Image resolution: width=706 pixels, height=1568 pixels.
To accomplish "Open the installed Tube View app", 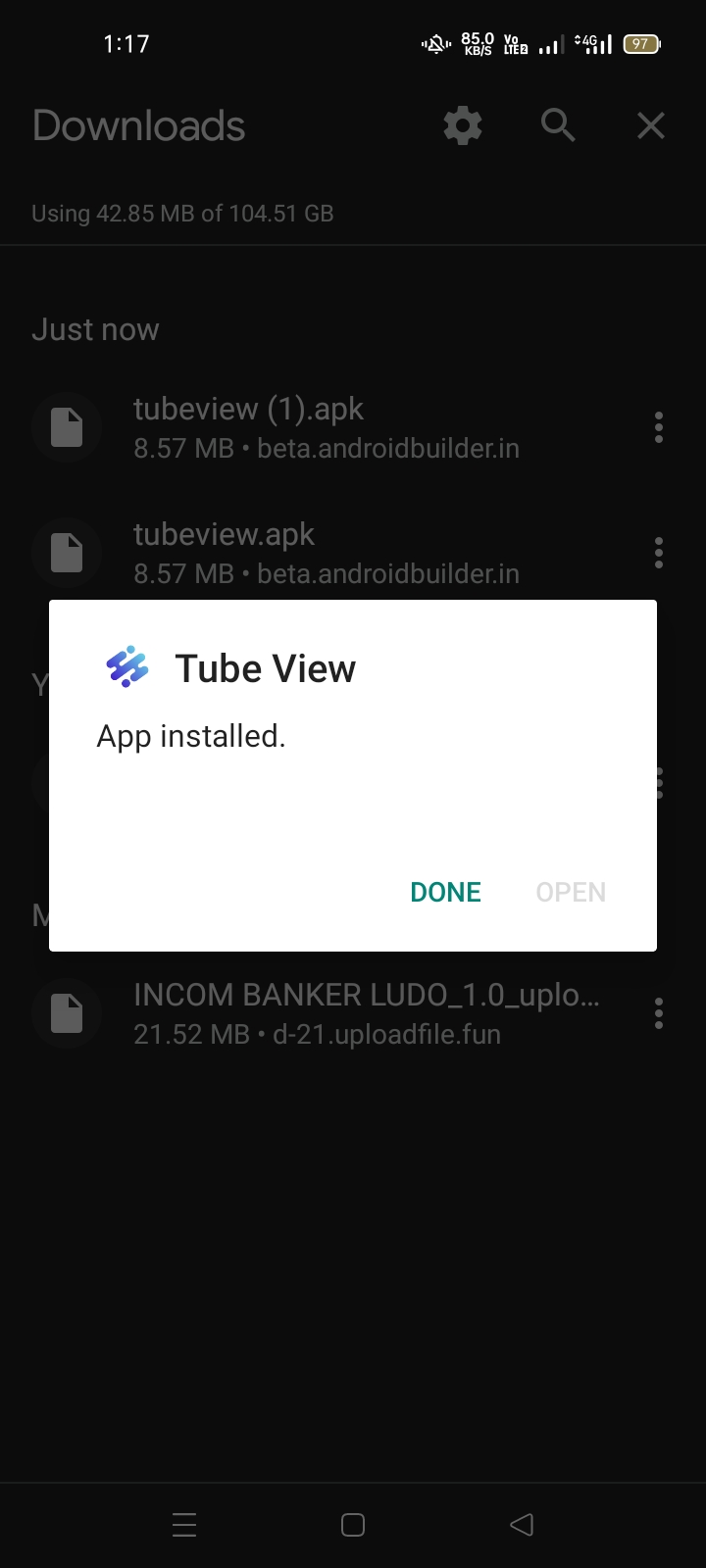I will [x=571, y=892].
